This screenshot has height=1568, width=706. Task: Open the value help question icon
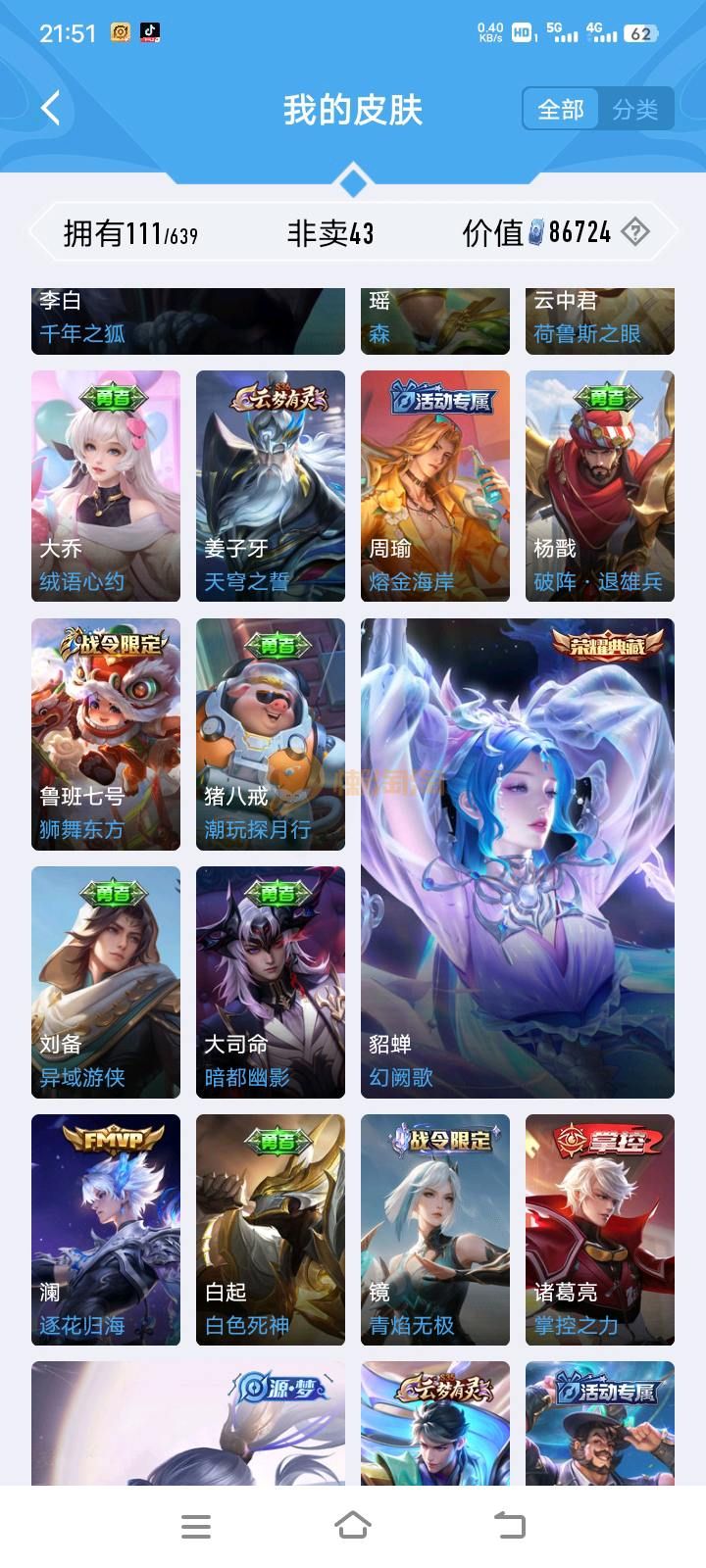(x=635, y=232)
